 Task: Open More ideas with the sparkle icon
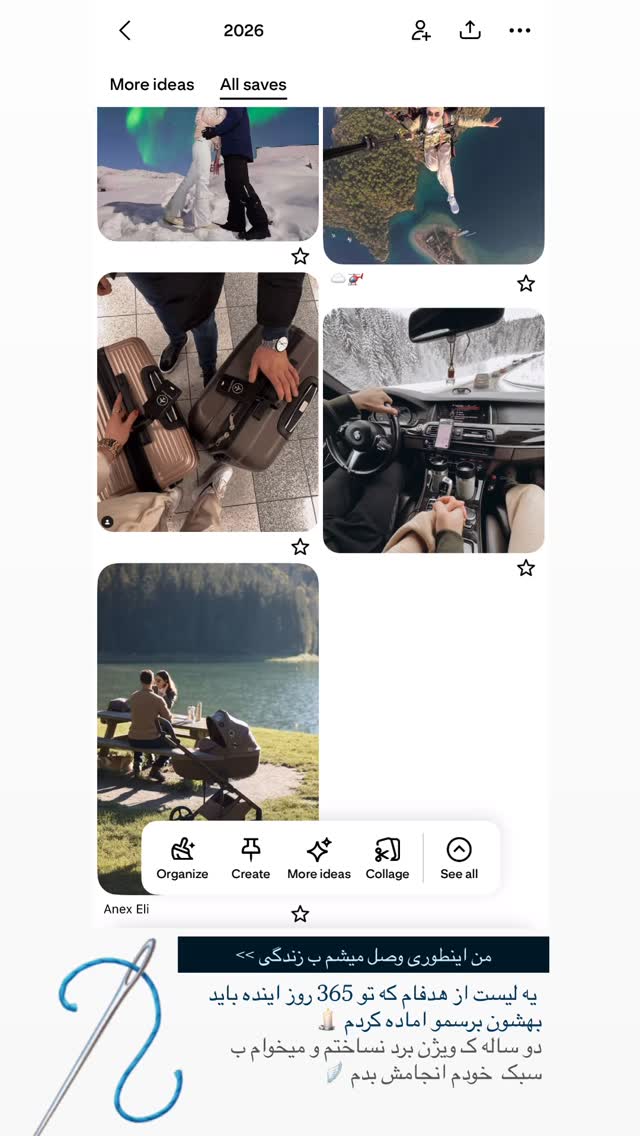click(319, 859)
